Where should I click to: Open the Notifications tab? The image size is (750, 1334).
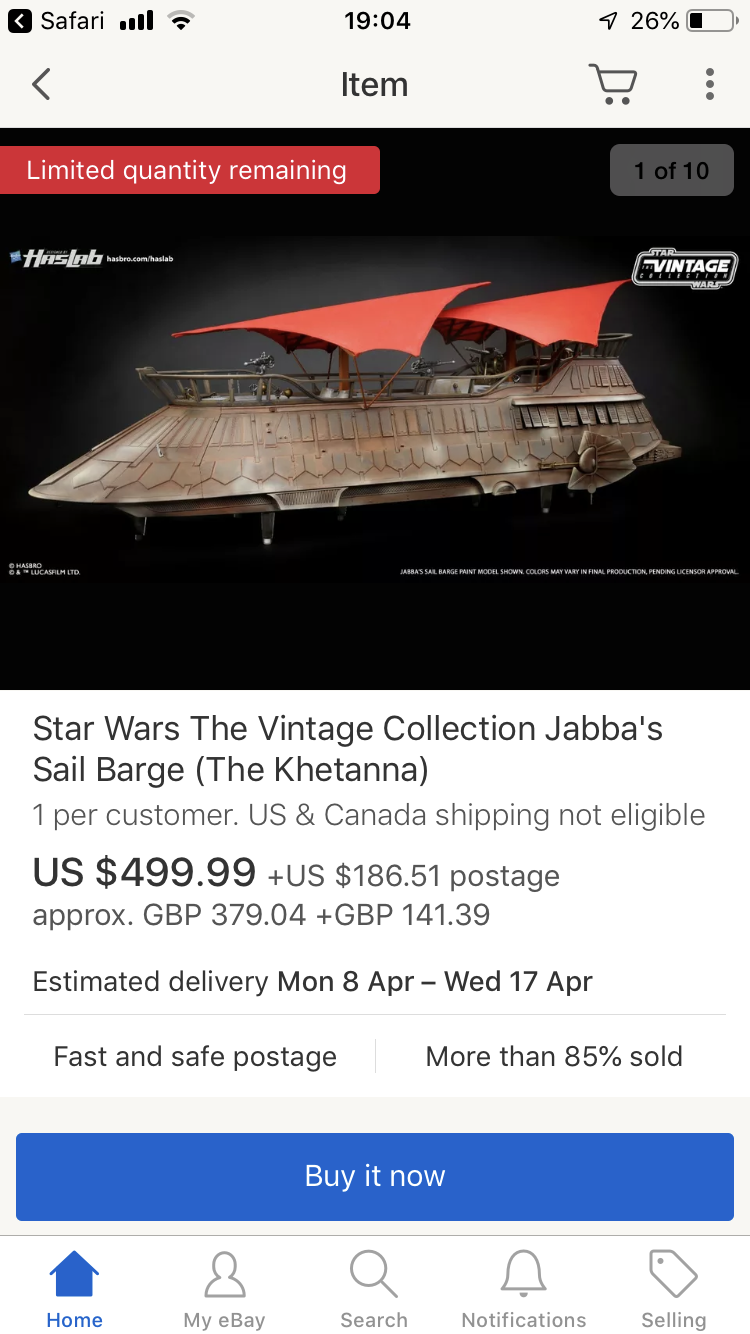pos(524,1290)
